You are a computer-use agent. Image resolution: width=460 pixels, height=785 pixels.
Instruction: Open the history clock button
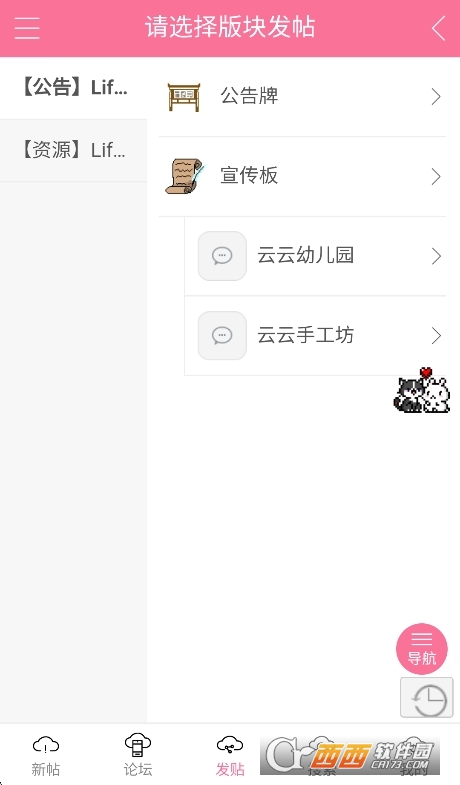(426, 698)
